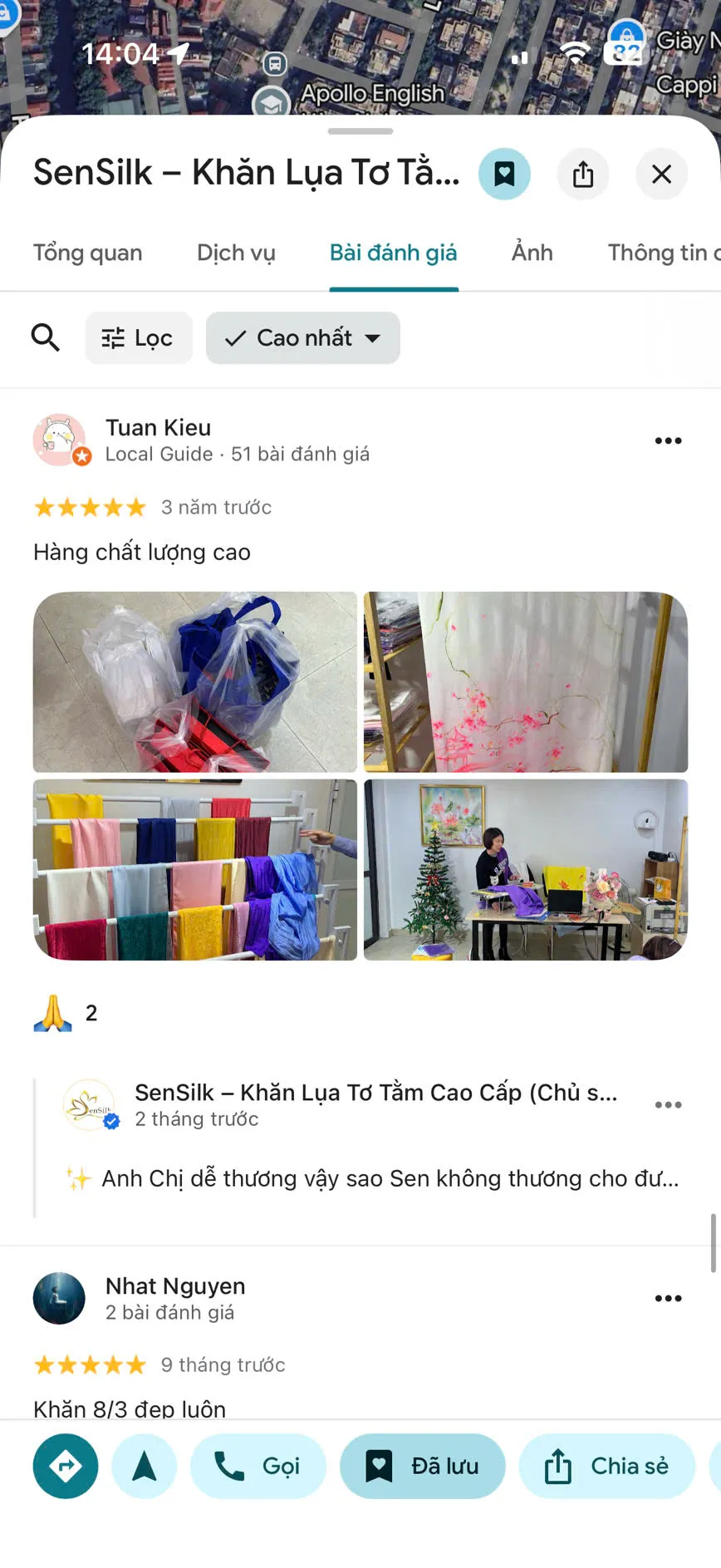Switch to the Tổng quan tab
721x1568 pixels.
(x=88, y=253)
